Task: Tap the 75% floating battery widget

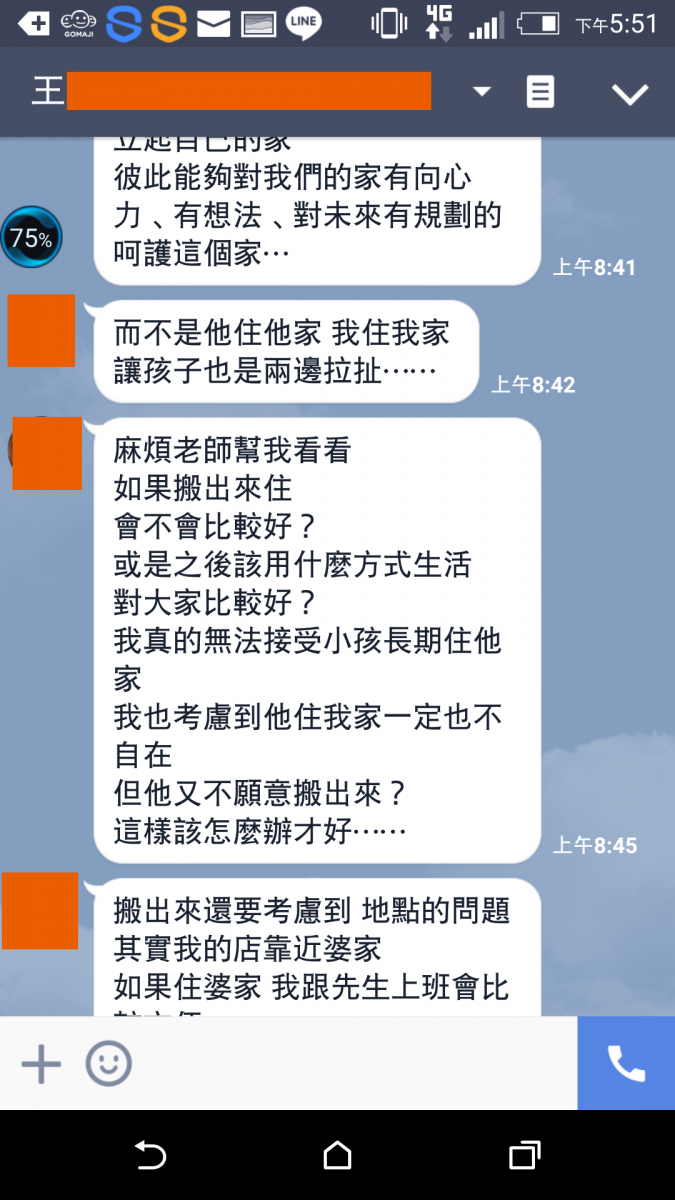Action: (31, 238)
